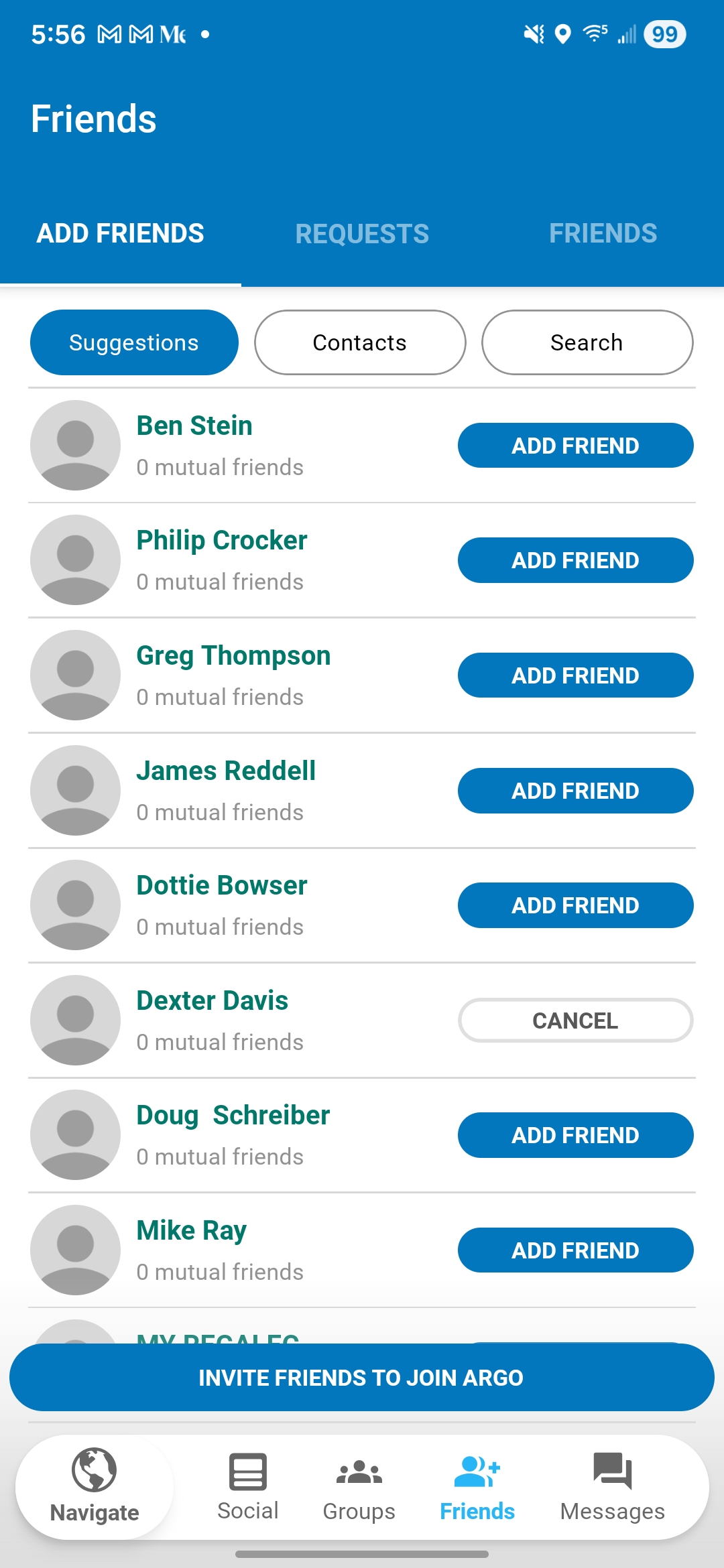Select the Contacts chip
724x1568 pixels.
pos(360,342)
